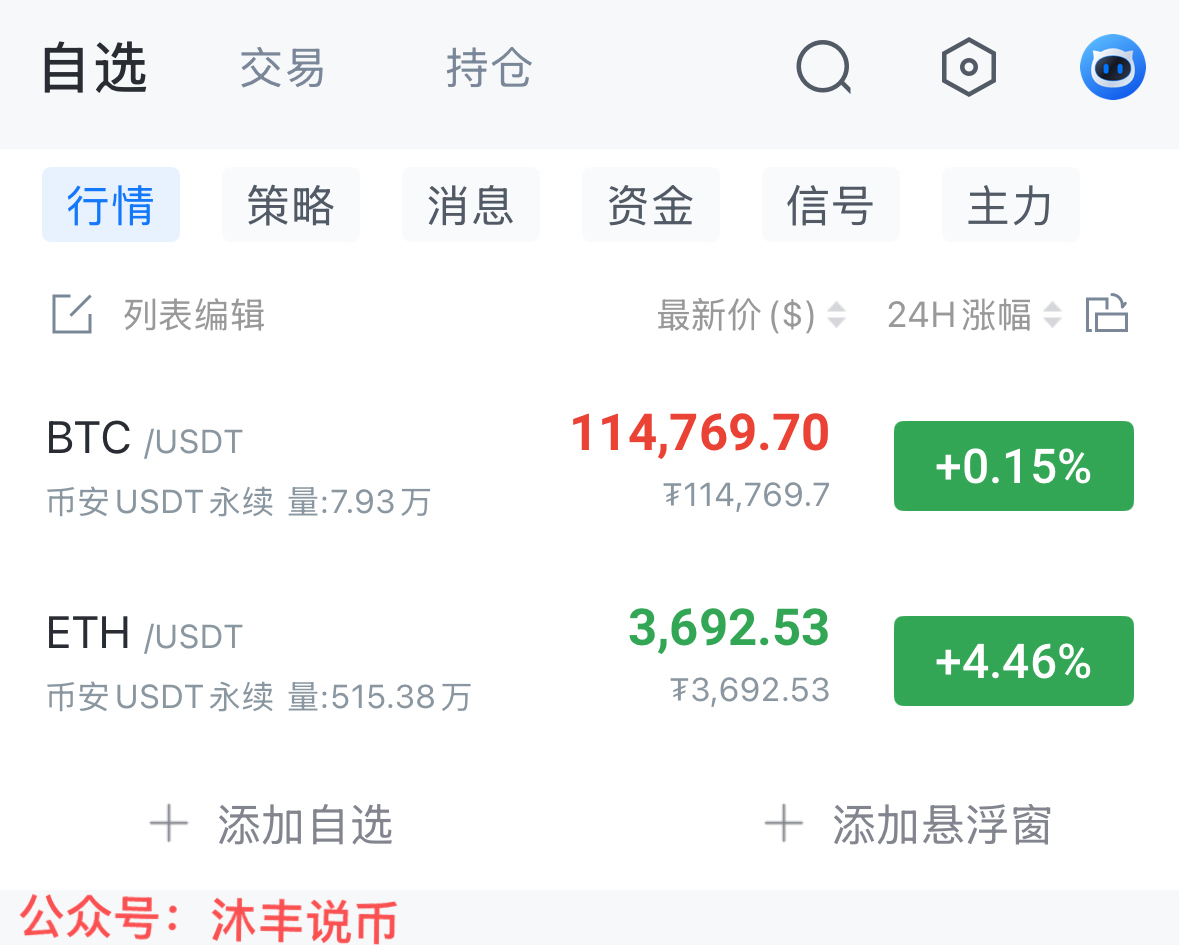Screen dimensions: 1179x945
Task: Tap the share icon beside 24H涨幅
Action: [x=1107, y=315]
